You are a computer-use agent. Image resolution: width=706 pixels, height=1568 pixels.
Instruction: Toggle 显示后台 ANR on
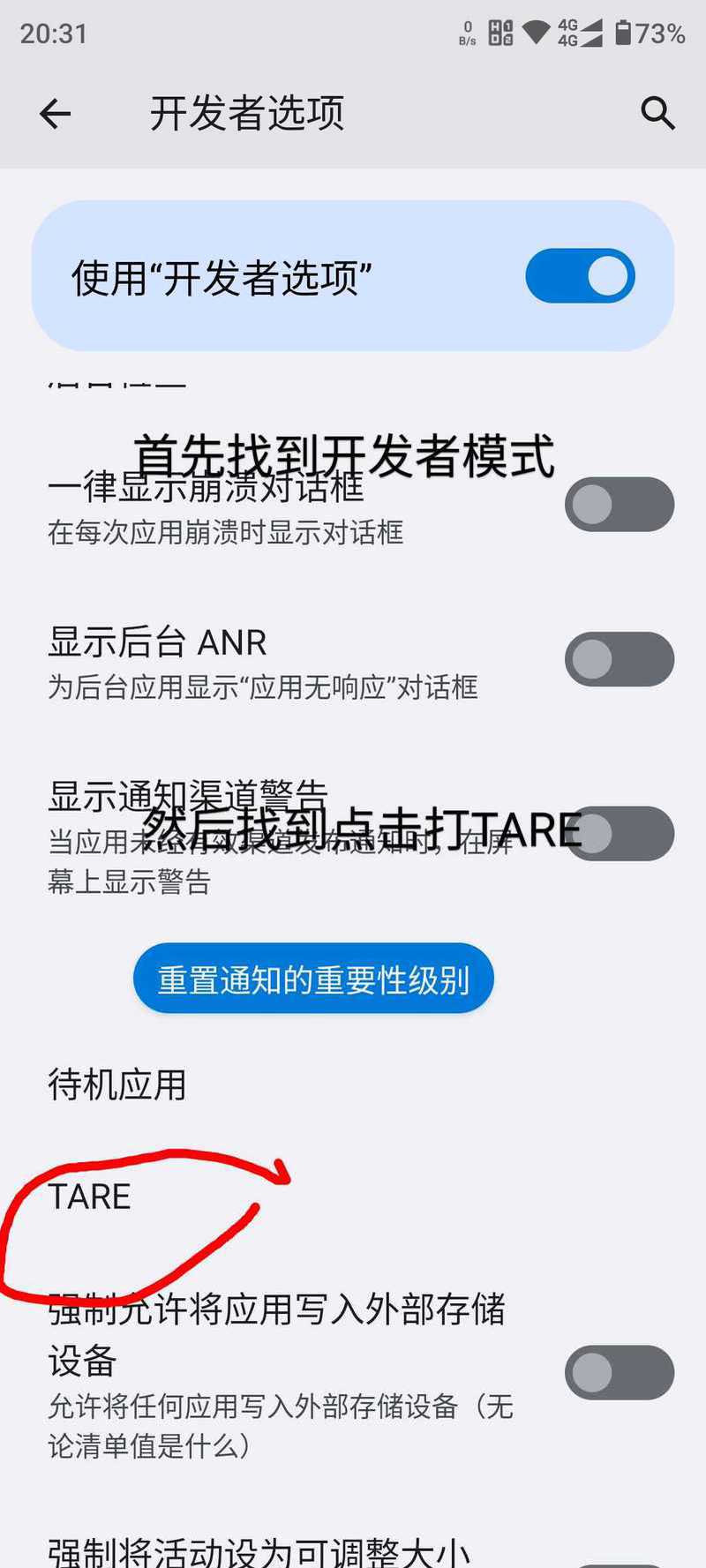(x=619, y=659)
